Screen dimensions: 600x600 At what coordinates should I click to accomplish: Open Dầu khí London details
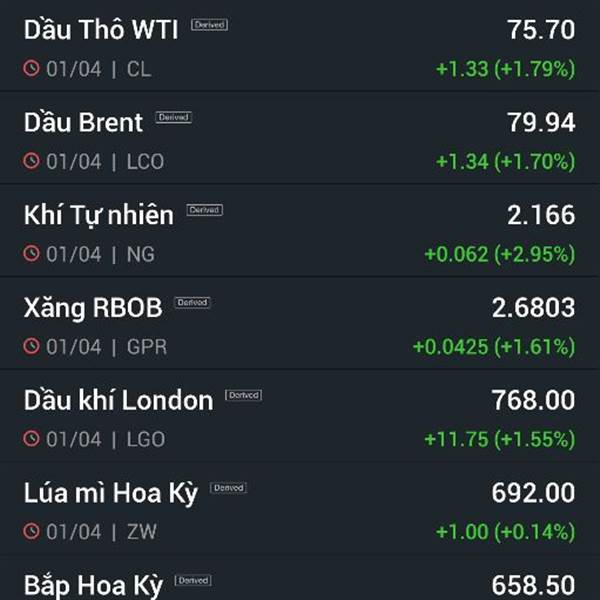pos(300,416)
